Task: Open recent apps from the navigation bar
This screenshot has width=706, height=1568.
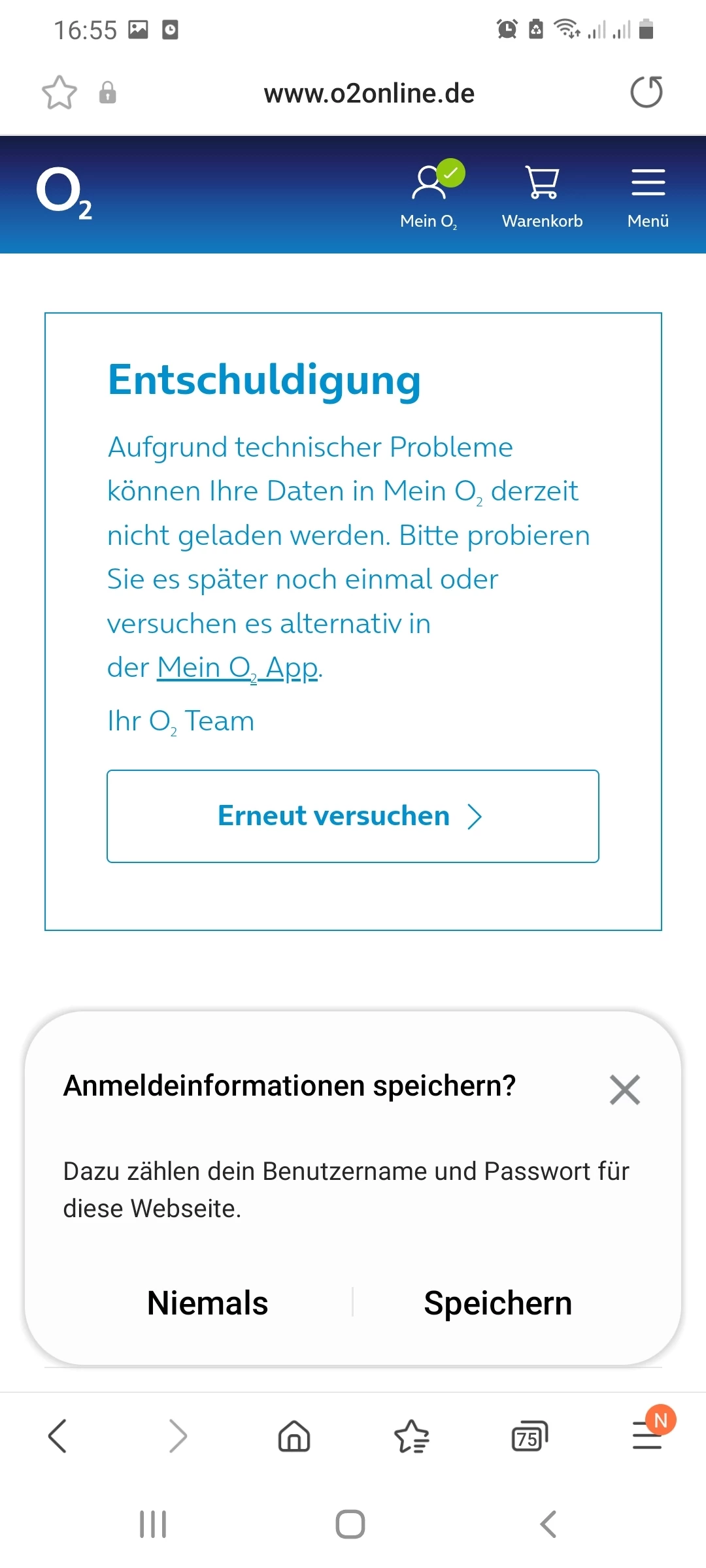Action: (x=153, y=1524)
